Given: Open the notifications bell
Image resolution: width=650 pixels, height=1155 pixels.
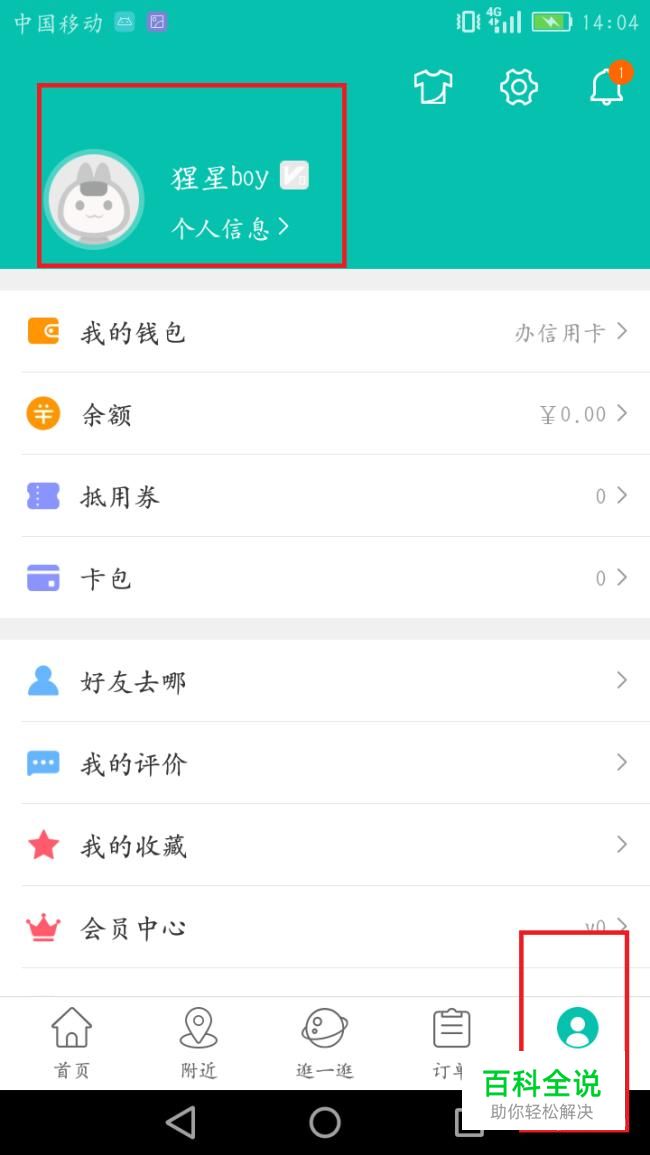Looking at the screenshot, I should 606,87.
